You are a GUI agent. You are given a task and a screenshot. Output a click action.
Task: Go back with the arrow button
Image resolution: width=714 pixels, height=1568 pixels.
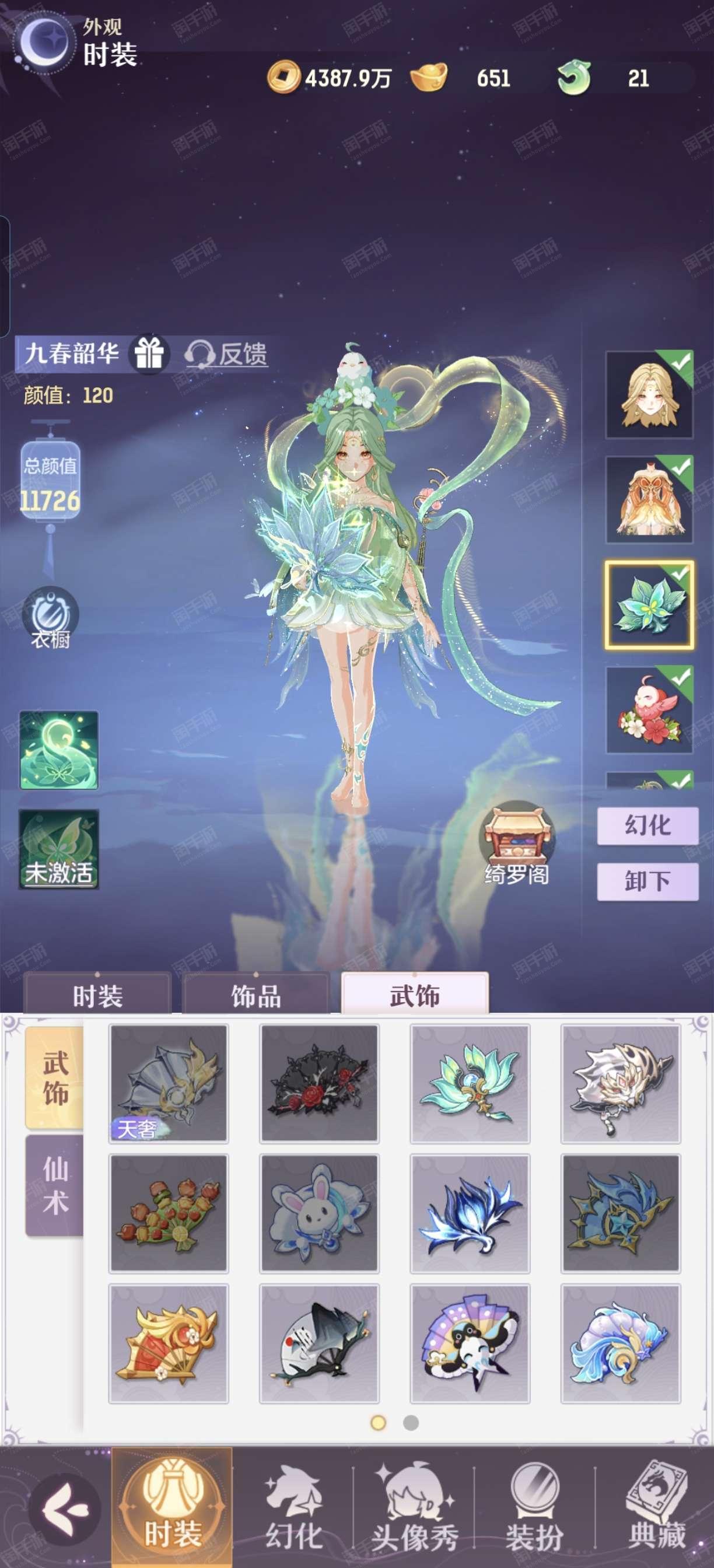pos(65,1508)
